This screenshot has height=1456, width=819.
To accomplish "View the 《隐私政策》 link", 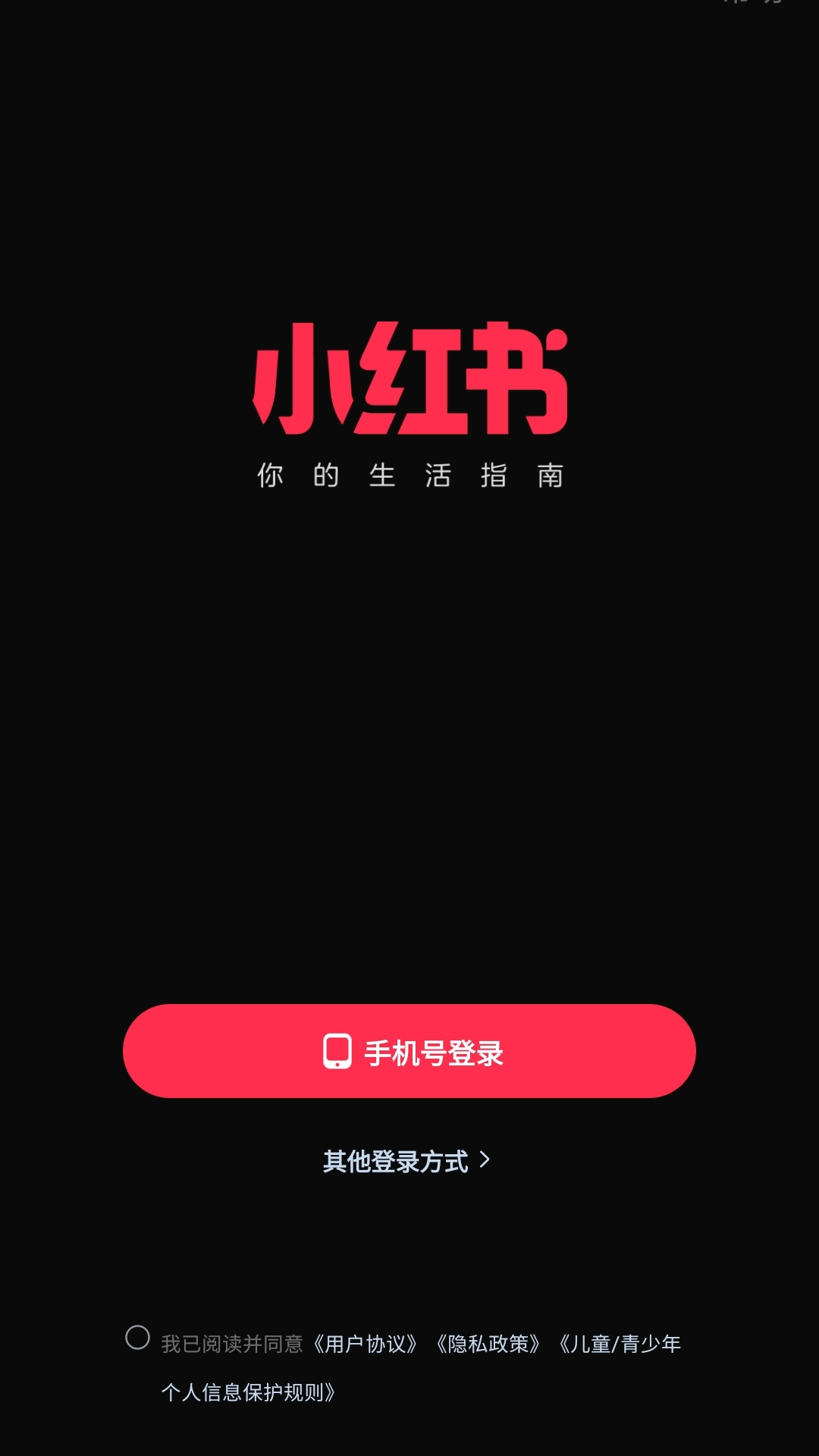I will pyautogui.click(x=488, y=1344).
